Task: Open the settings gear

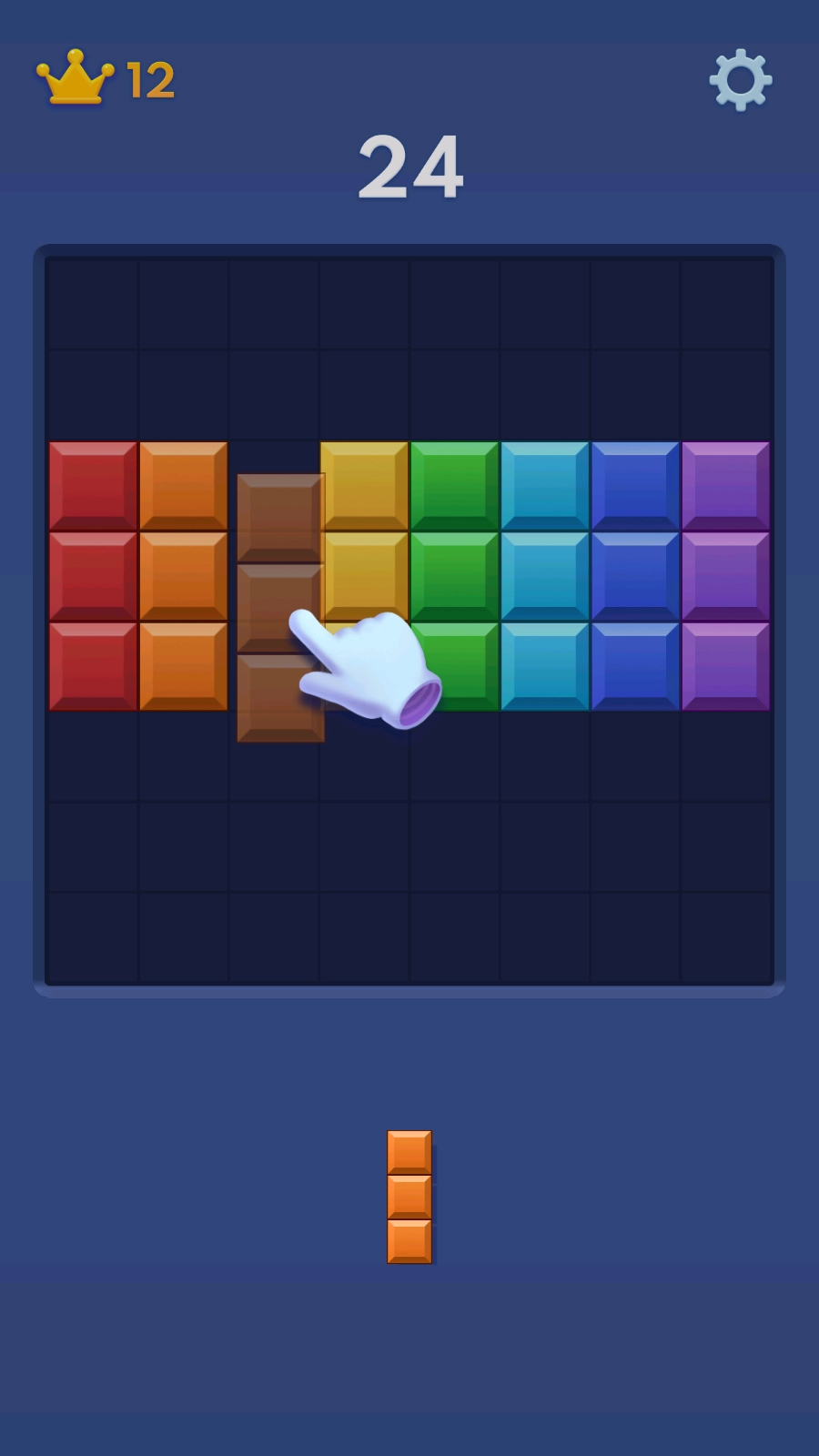Action: (741, 80)
